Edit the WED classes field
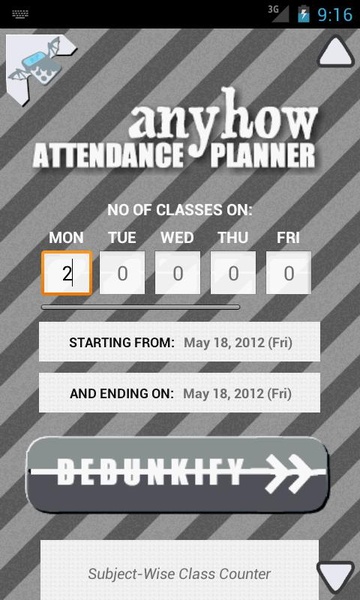The width and height of the screenshot is (360, 600). coord(178,273)
